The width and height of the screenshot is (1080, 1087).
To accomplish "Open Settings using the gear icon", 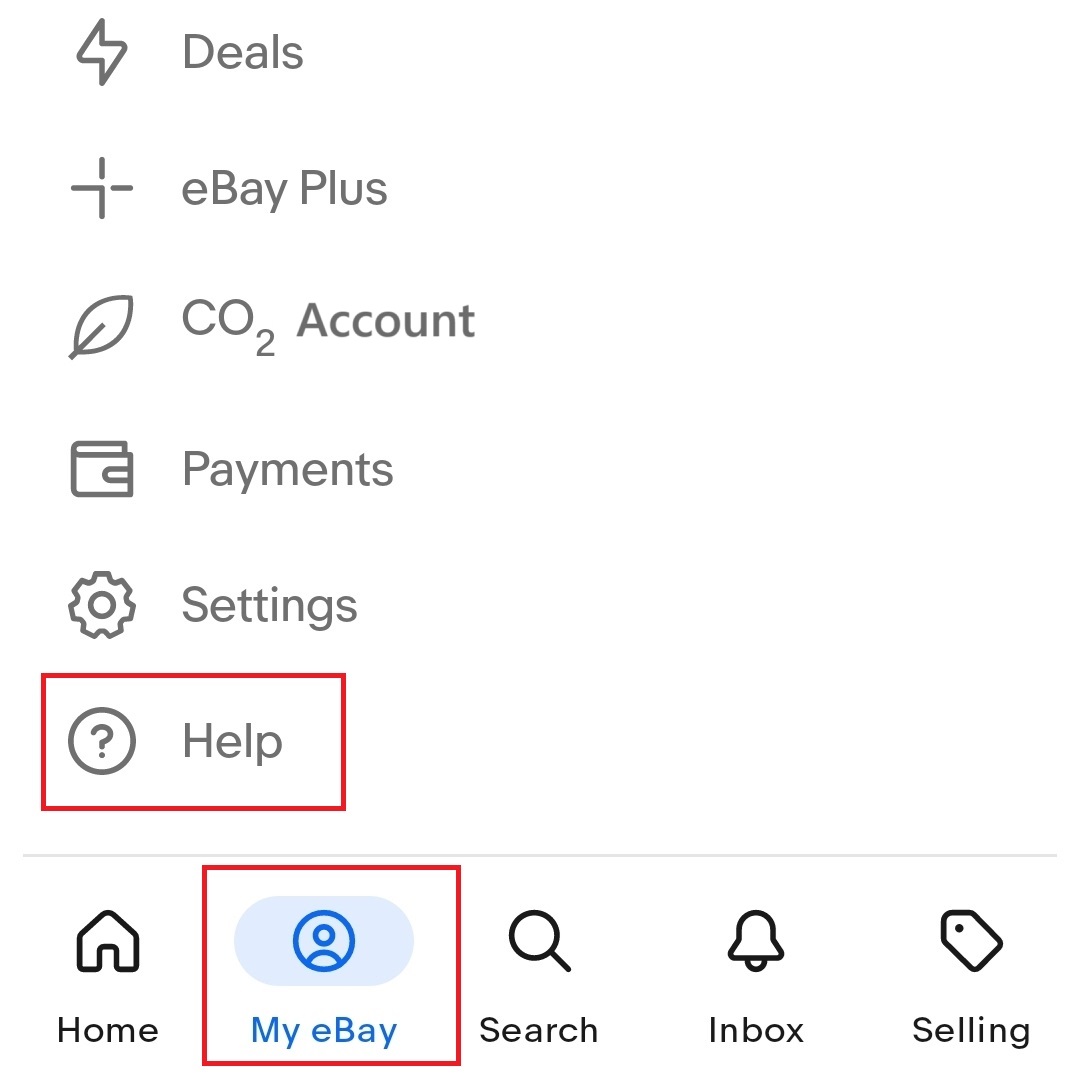I will click(x=100, y=603).
